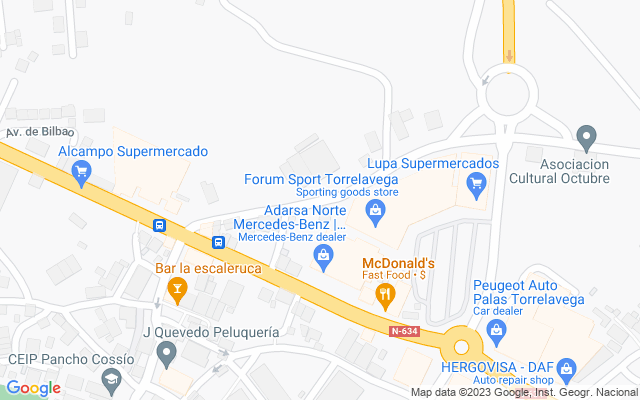
Task: Select the Asociacion Cultural Octubre pin
Action: (588, 136)
